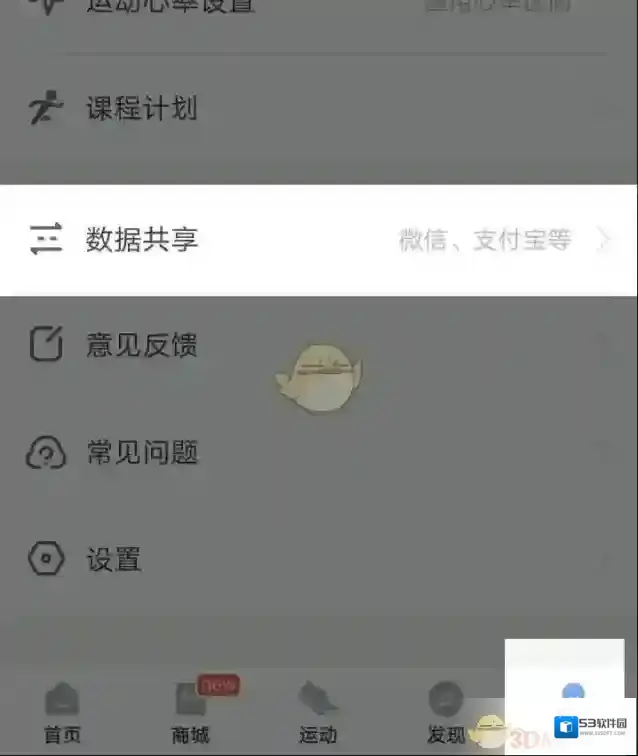Switch to the 发现 tab
Screen dimensions: 638x756
446,712
